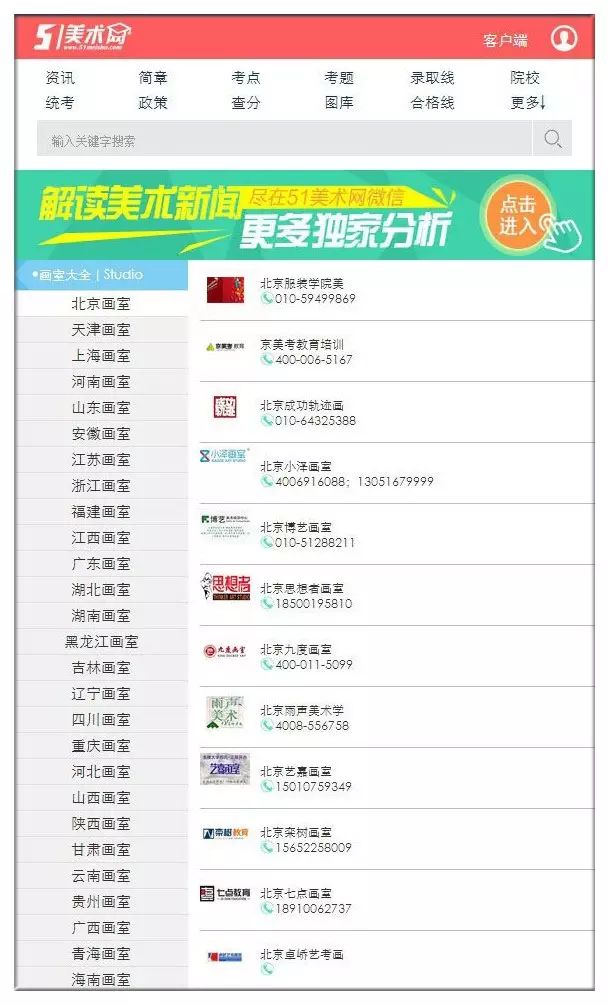Go to 录取线 section

click(x=432, y=77)
